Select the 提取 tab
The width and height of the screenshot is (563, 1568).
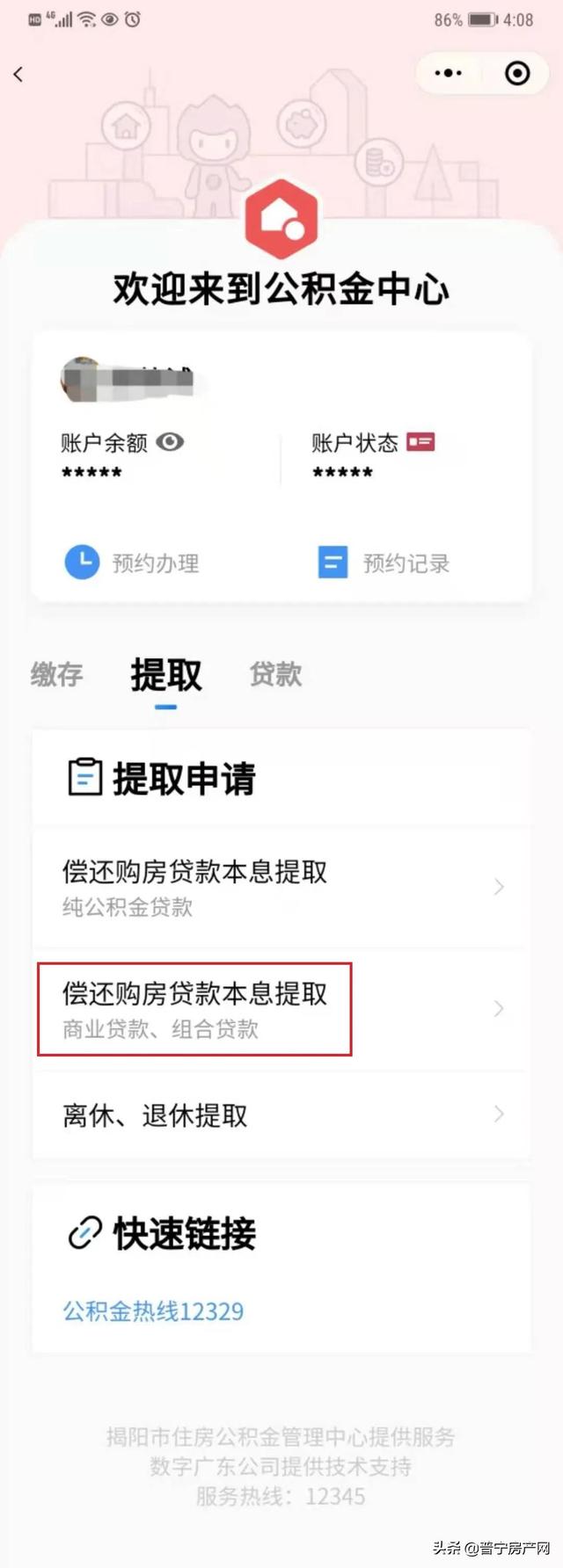(166, 675)
